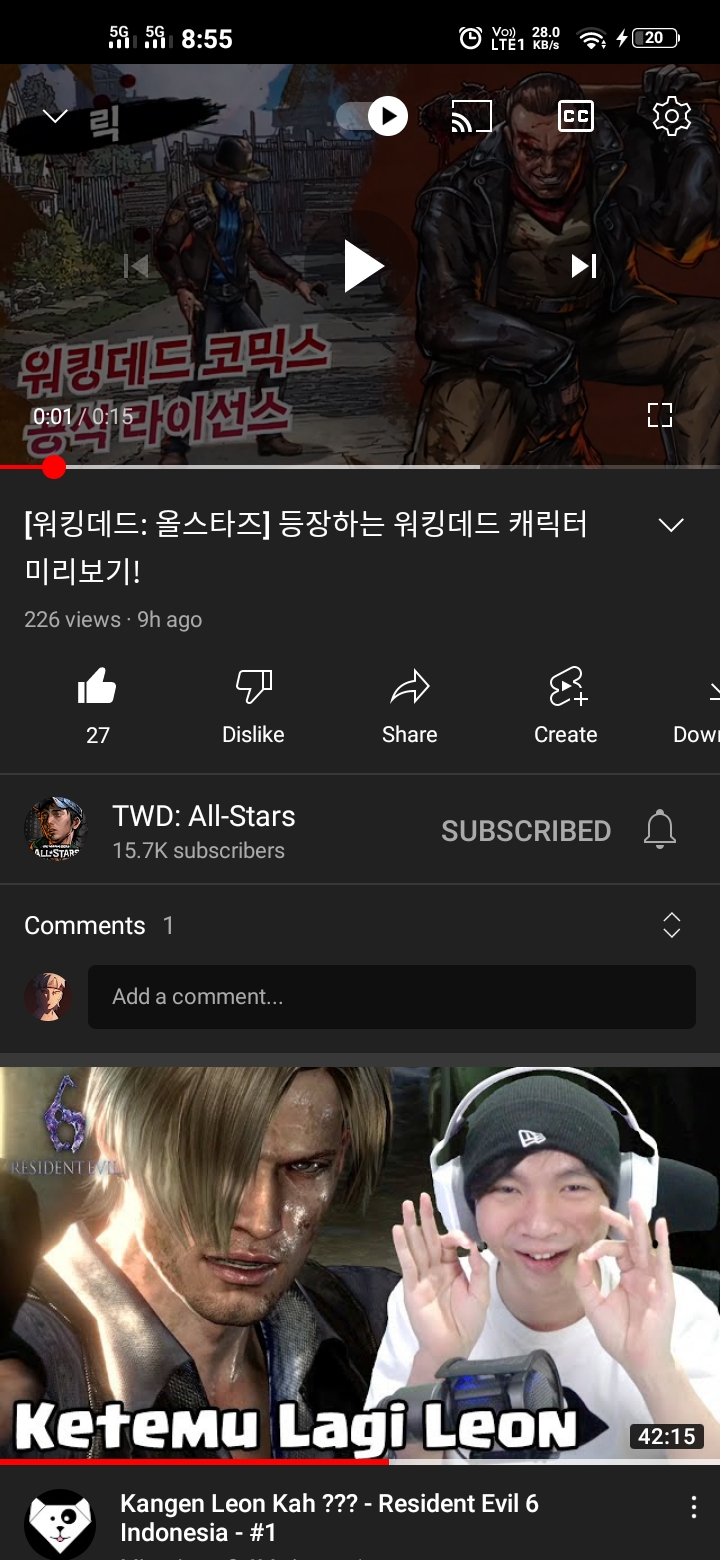Screen dimensions: 720x1560
Task: Skip to the next video
Action: (x=583, y=266)
